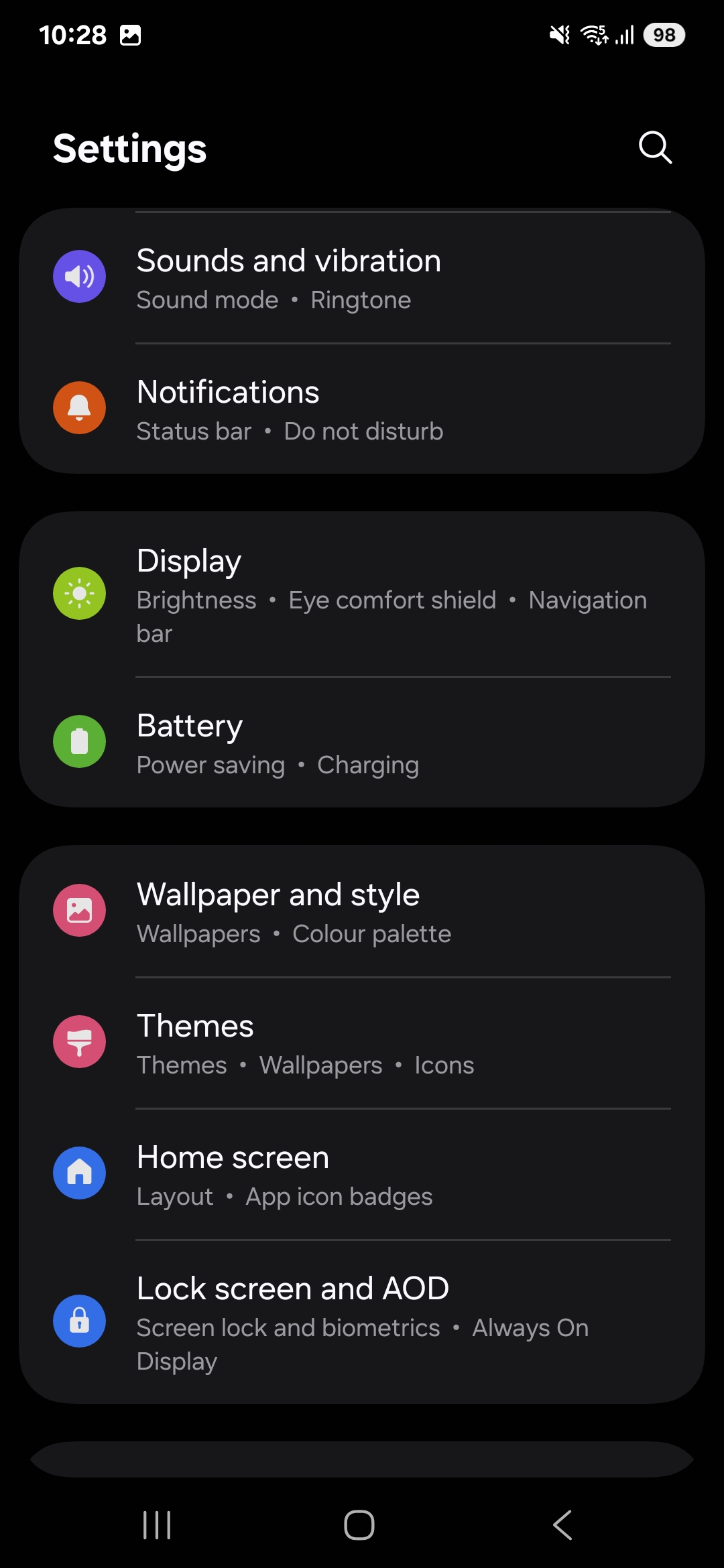Go to Lock screen and AOD
This screenshot has width=724, height=1568.
(362, 1321)
